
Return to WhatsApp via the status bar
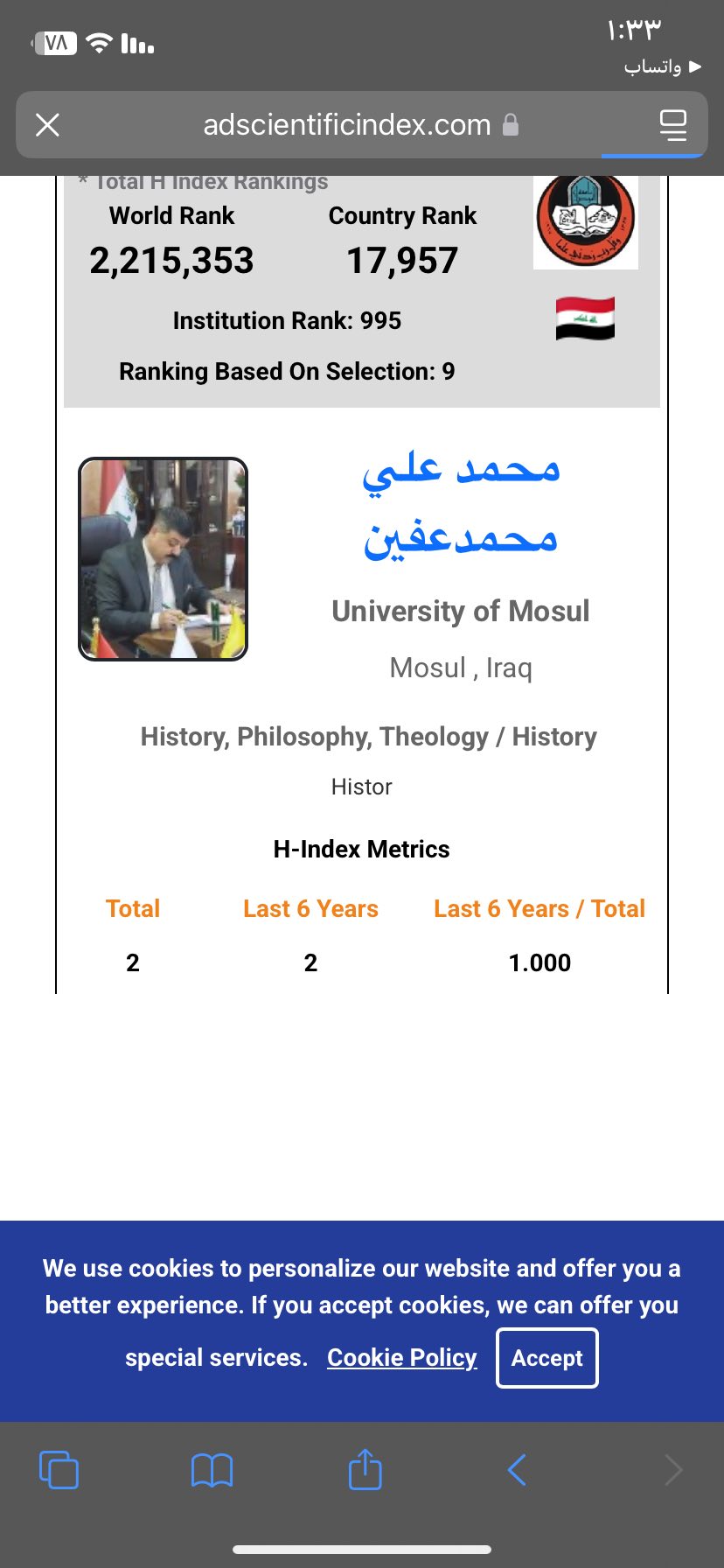click(662, 66)
